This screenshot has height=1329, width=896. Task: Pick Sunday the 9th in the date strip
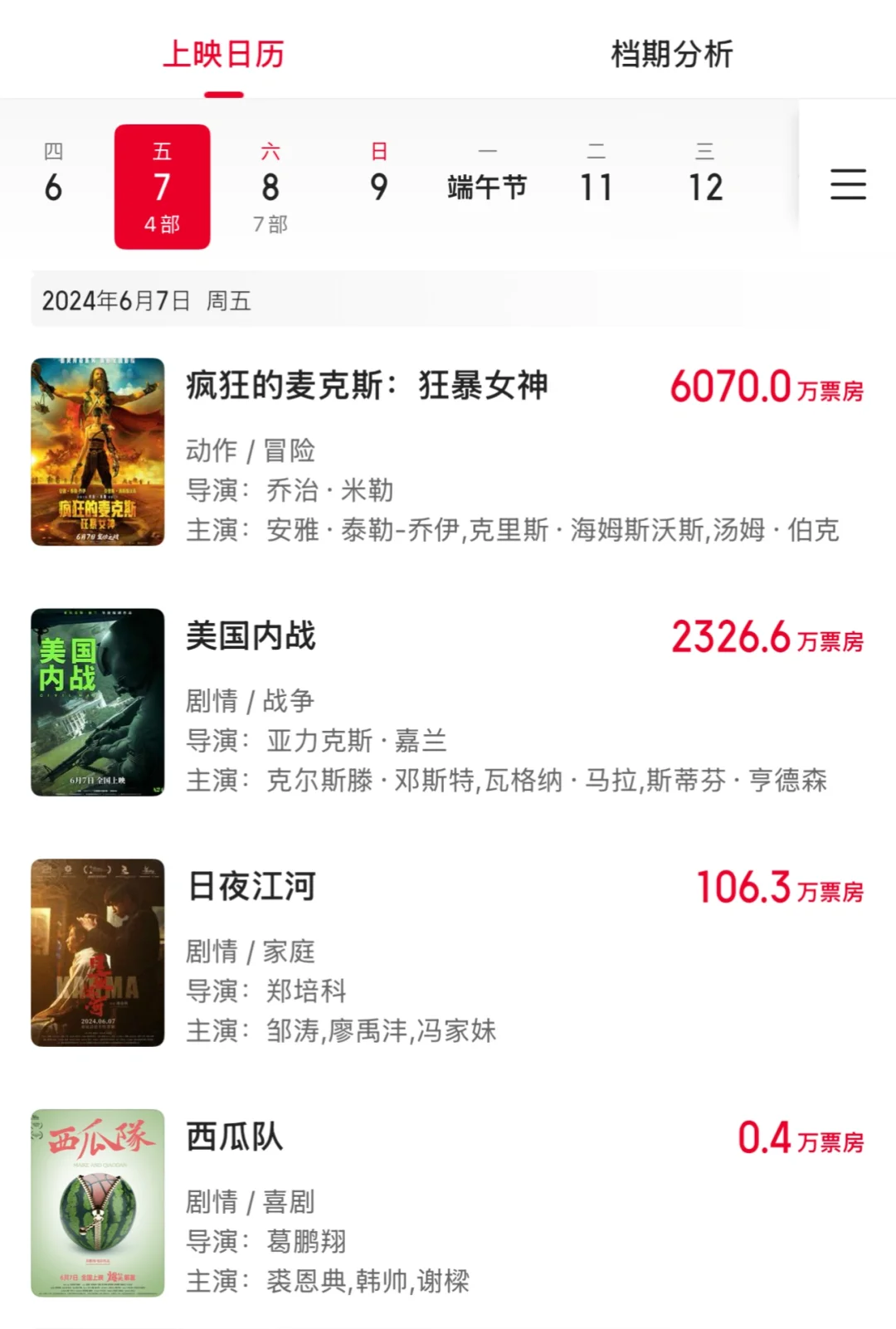(379, 176)
